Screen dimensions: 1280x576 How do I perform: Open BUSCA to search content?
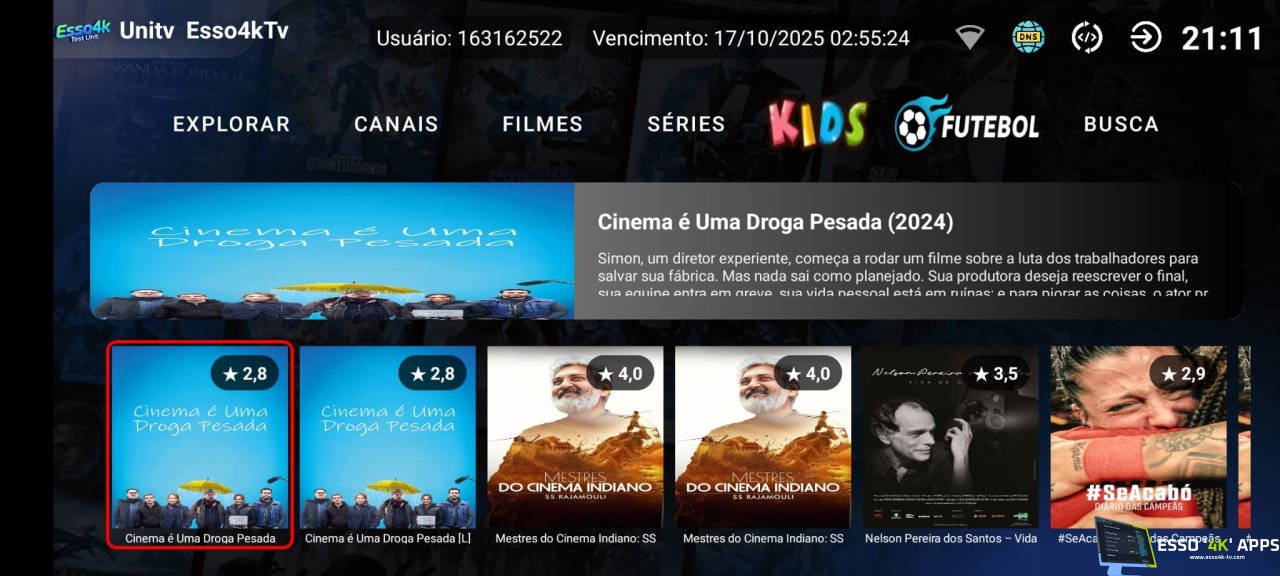point(1121,124)
